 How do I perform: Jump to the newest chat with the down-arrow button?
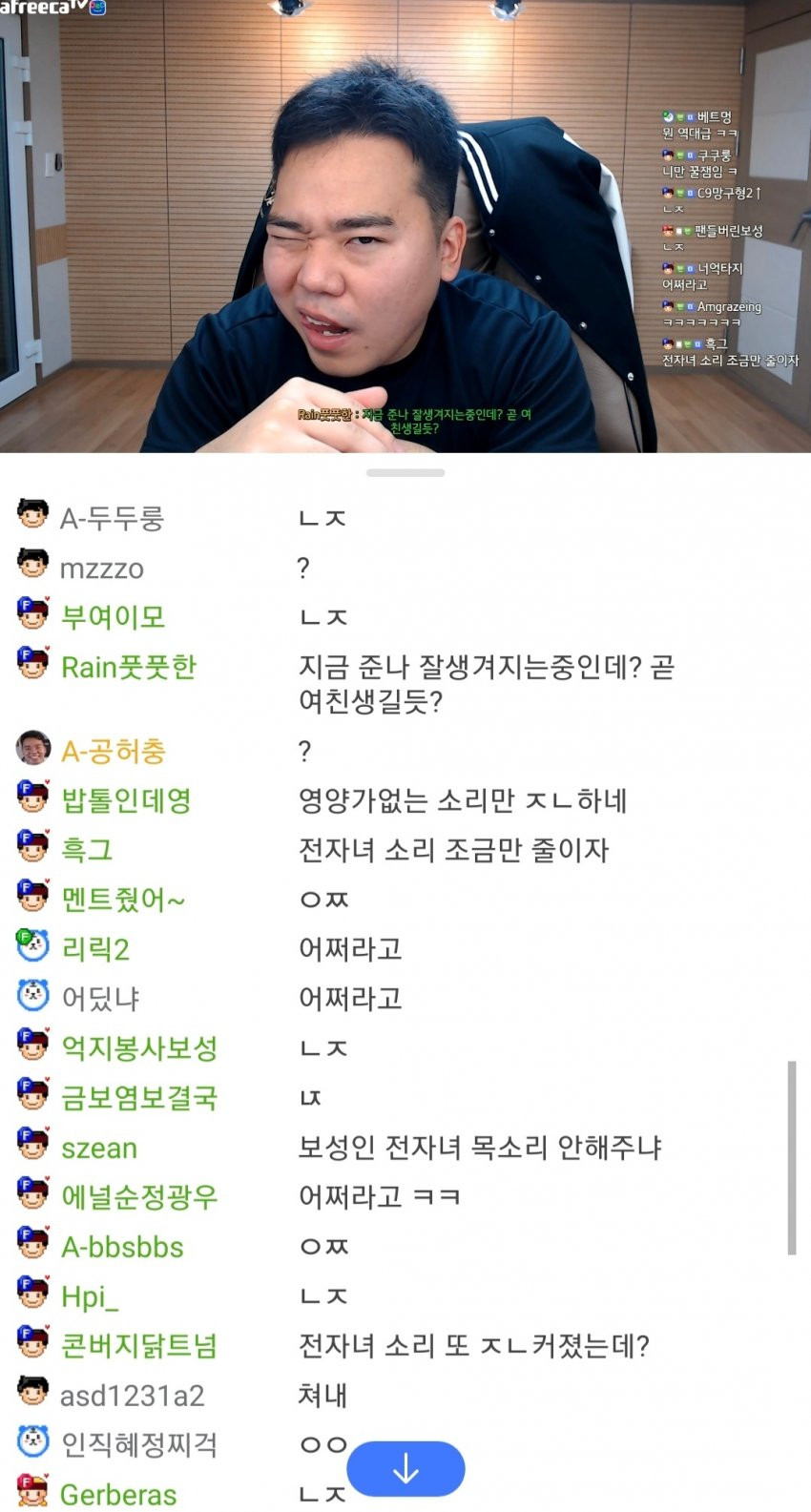click(405, 1468)
